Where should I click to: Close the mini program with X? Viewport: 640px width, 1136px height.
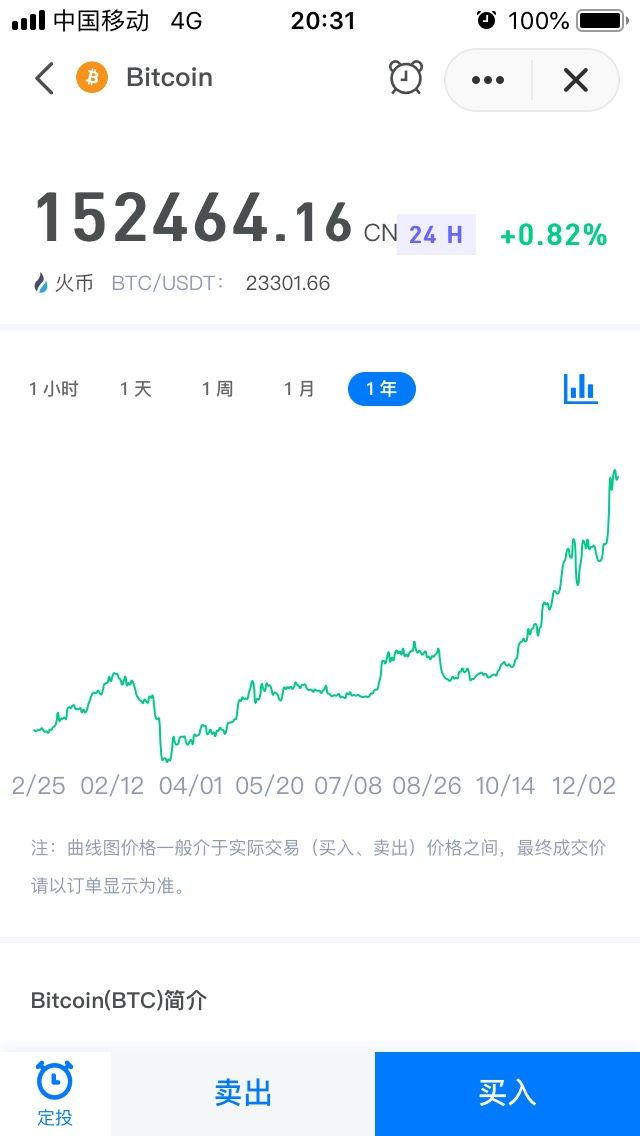coord(575,80)
